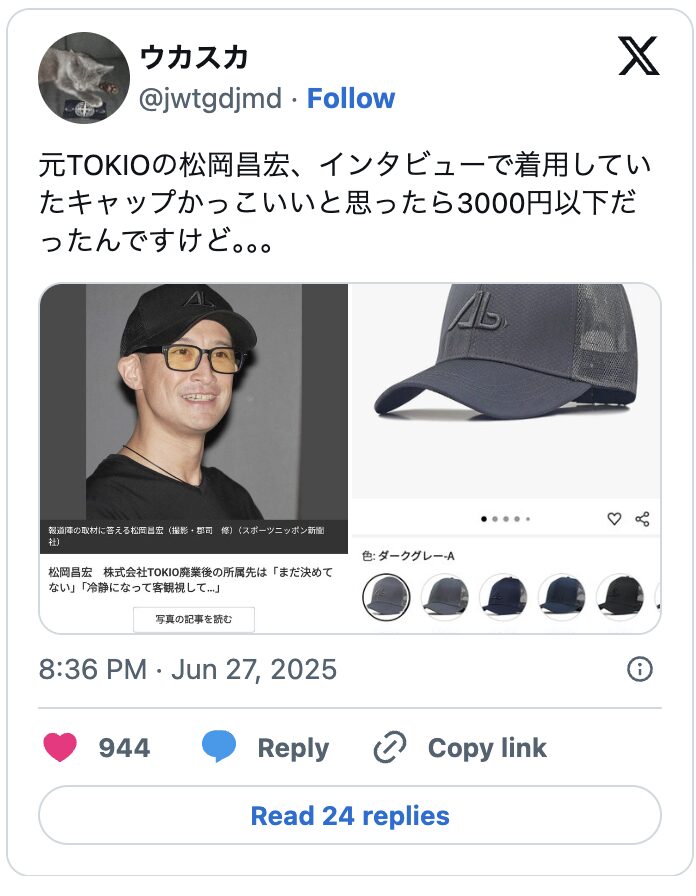Read 24 replies

pyautogui.click(x=350, y=815)
